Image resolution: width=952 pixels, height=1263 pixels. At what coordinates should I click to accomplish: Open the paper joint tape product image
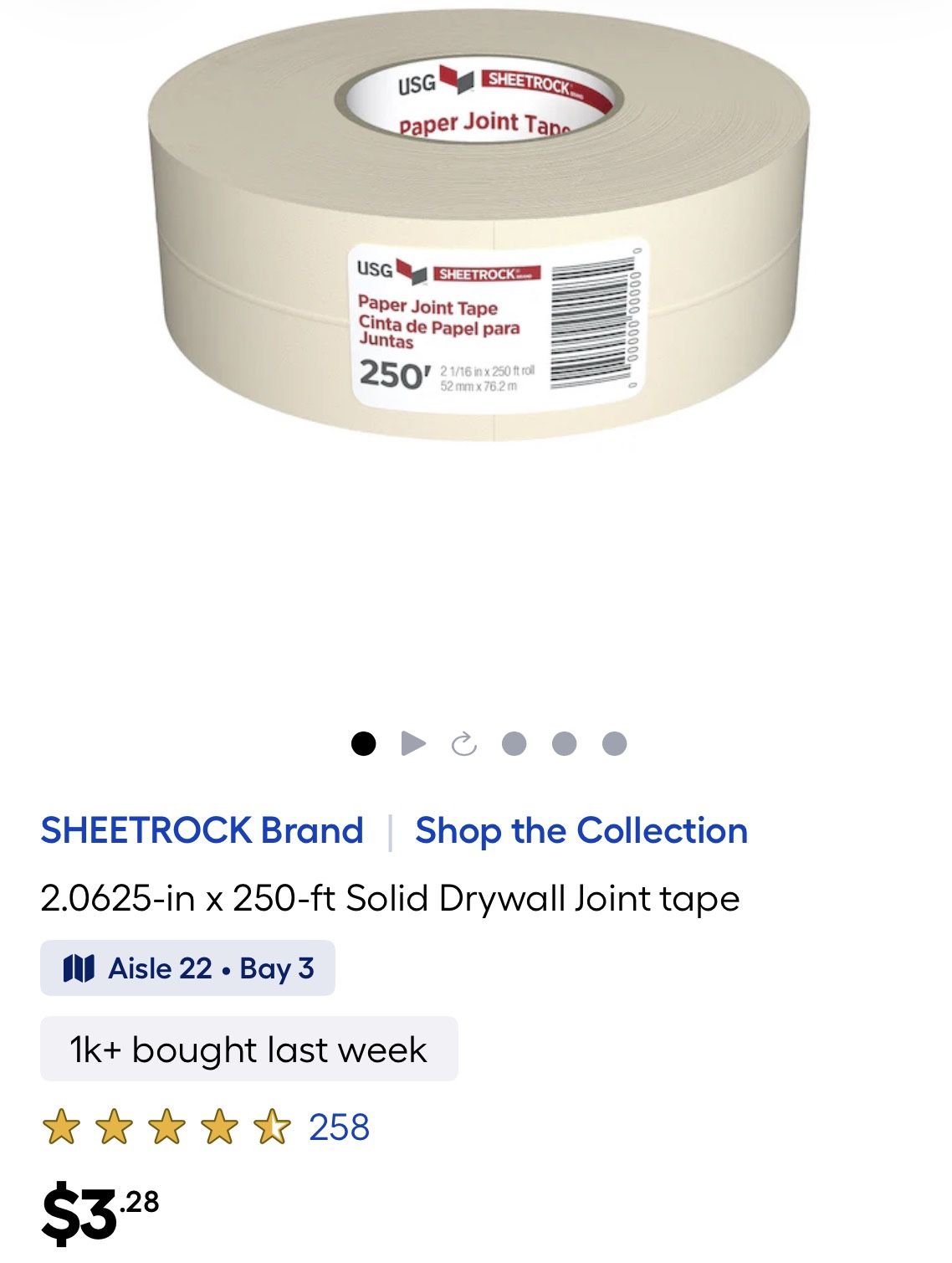click(478, 226)
